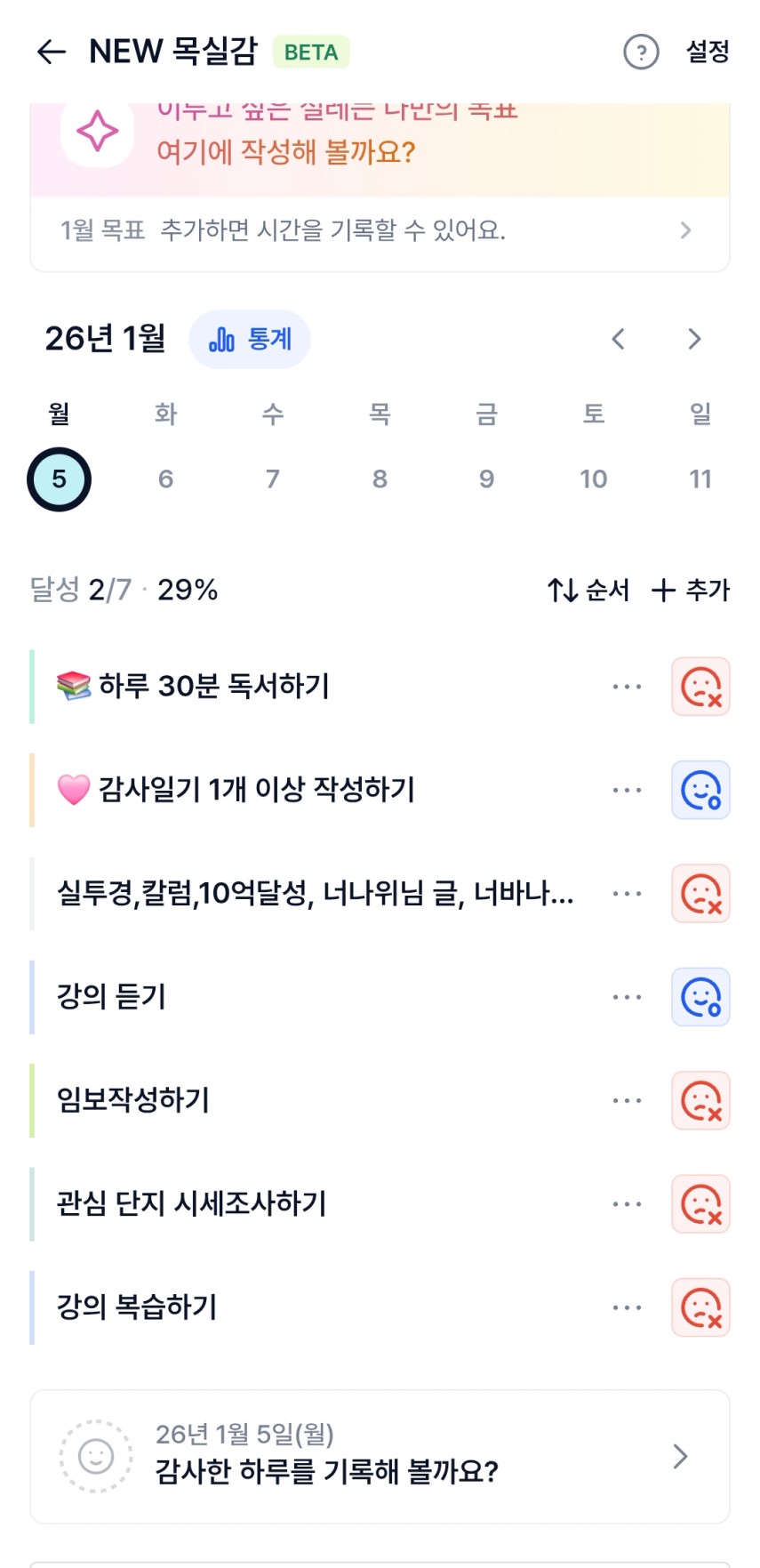Toggle the status face for 하루 30분 독서하기
The height and width of the screenshot is (1568, 760).
click(x=700, y=687)
